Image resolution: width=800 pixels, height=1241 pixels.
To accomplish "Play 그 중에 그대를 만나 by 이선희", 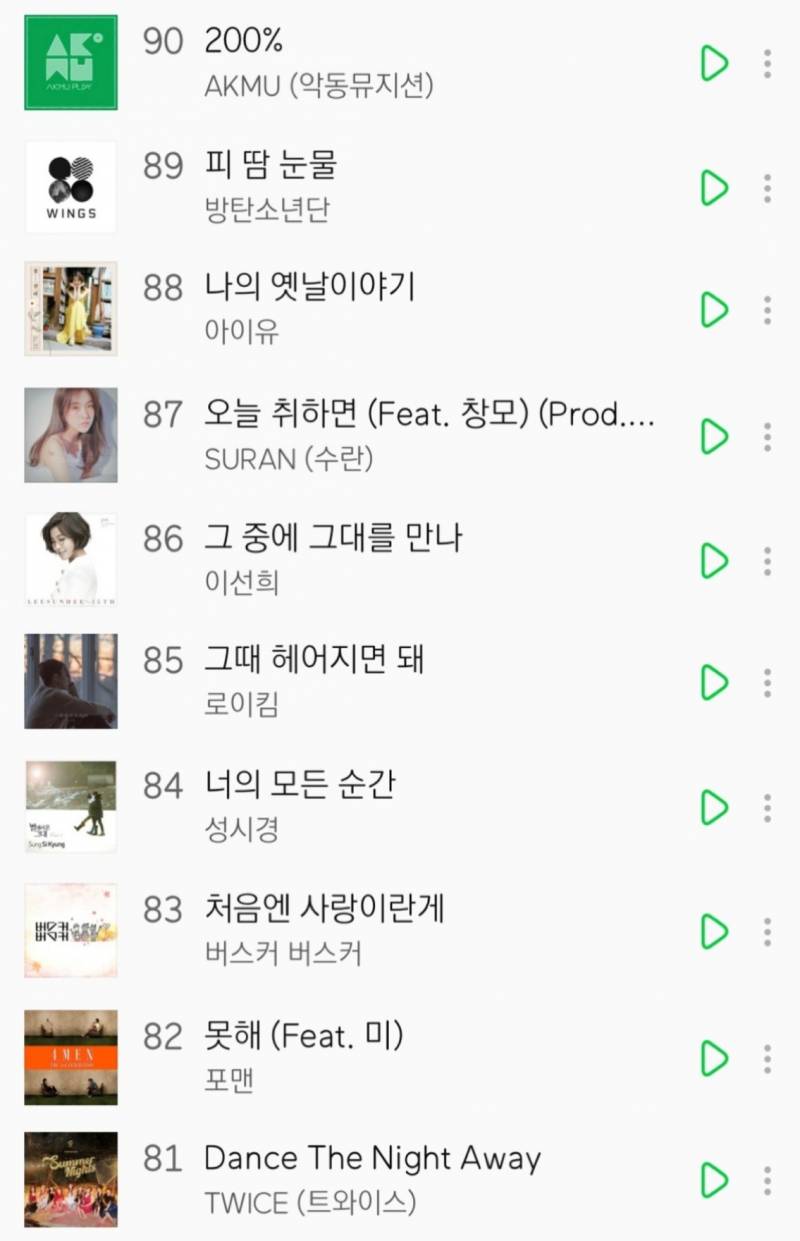I will pyautogui.click(x=712, y=559).
